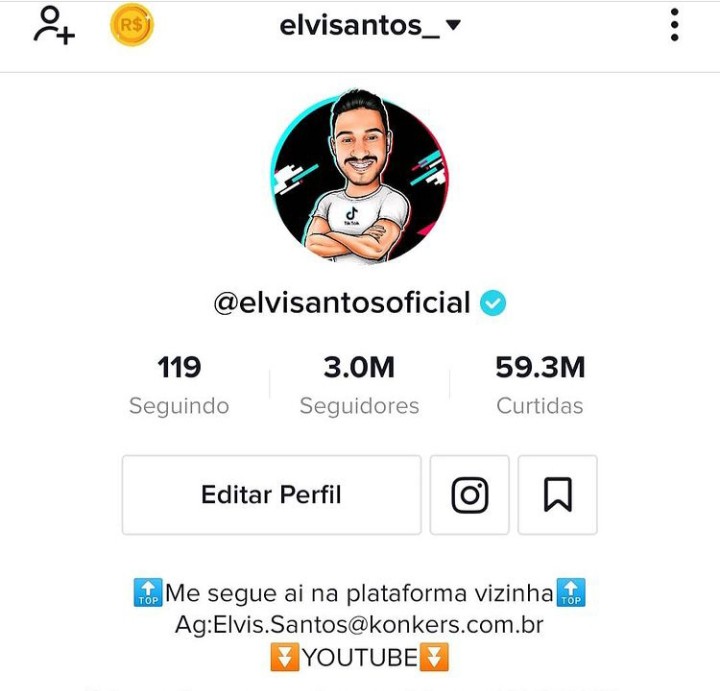The height and width of the screenshot is (691, 720).
Task: Tap the Editar Perfil button
Action: click(x=271, y=495)
